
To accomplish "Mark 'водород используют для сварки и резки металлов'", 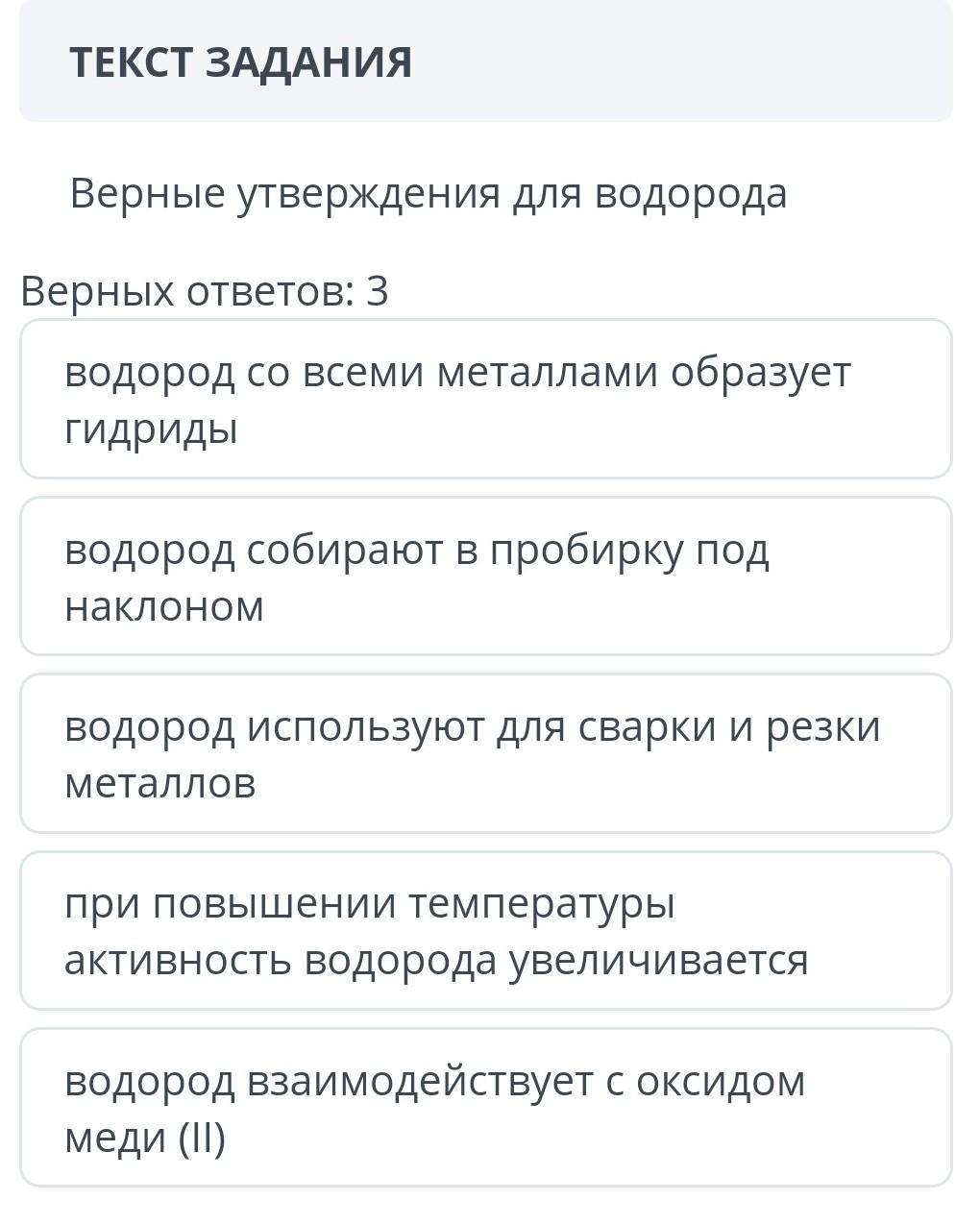I will coord(485,753).
